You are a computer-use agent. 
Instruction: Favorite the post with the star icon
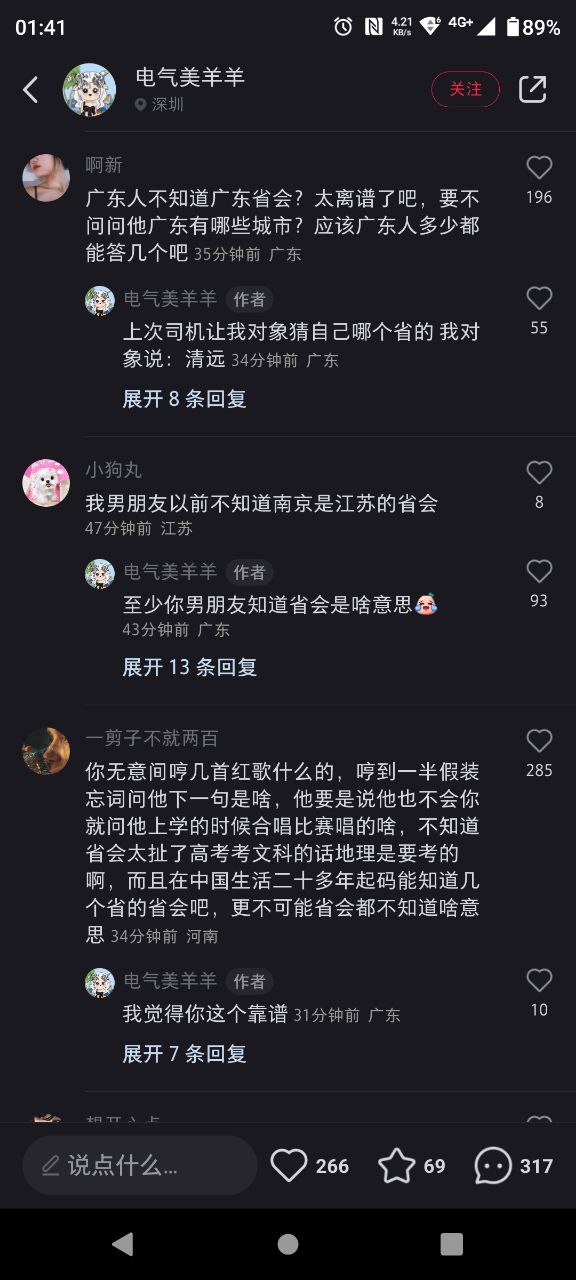coord(396,1165)
